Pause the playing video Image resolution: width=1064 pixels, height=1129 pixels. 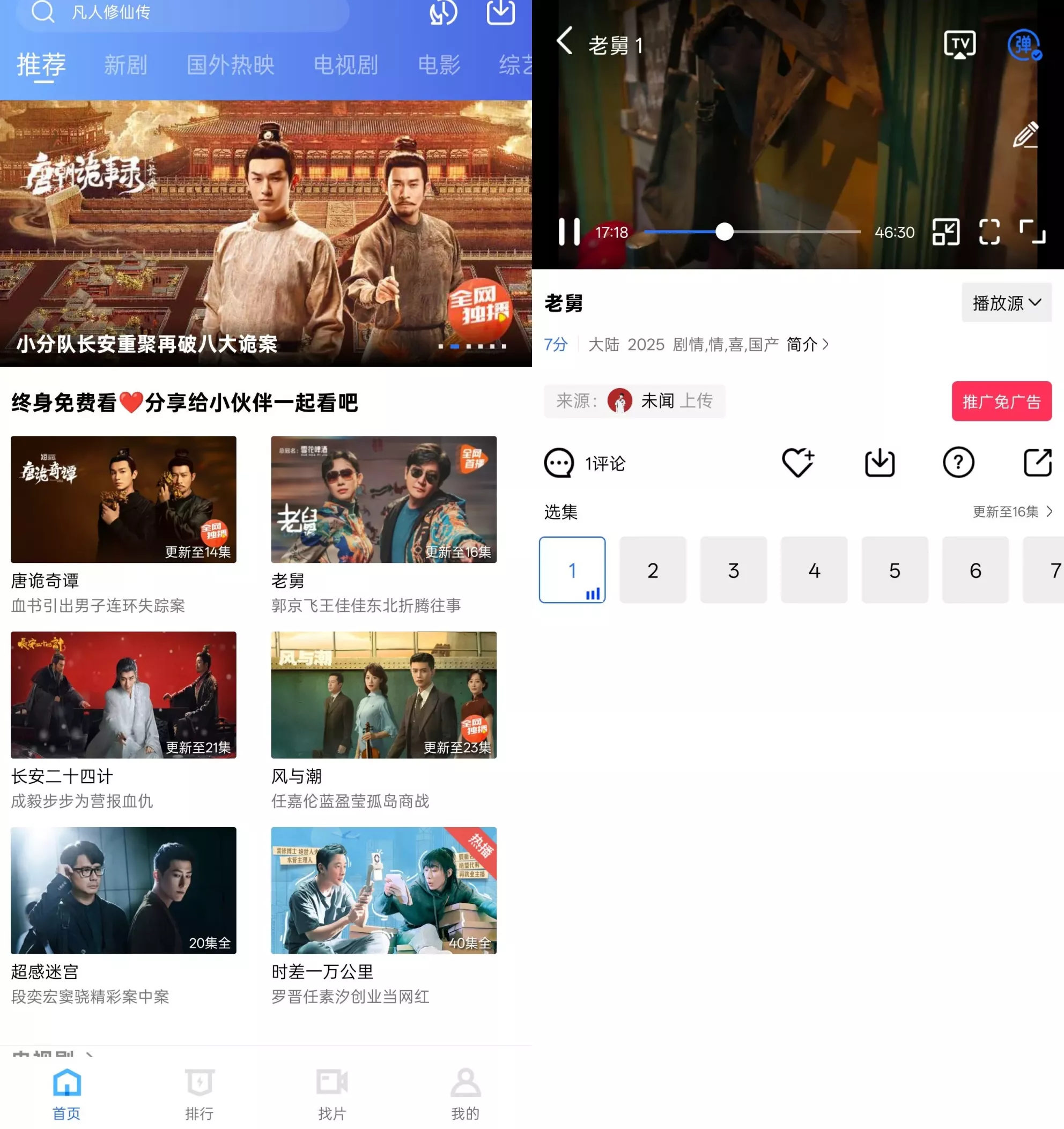pos(570,232)
